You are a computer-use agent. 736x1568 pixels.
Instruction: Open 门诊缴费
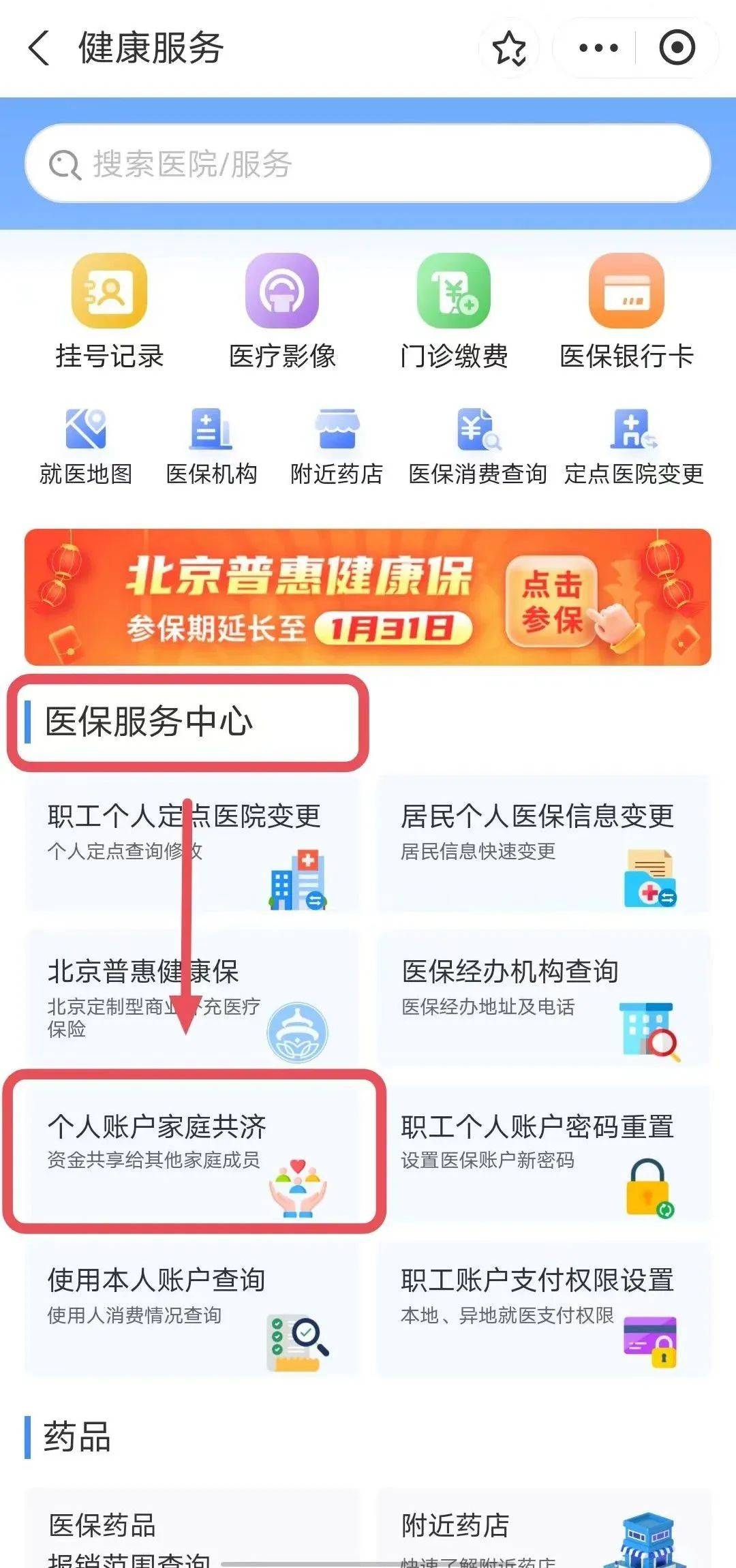pyautogui.click(x=454, y=311)
